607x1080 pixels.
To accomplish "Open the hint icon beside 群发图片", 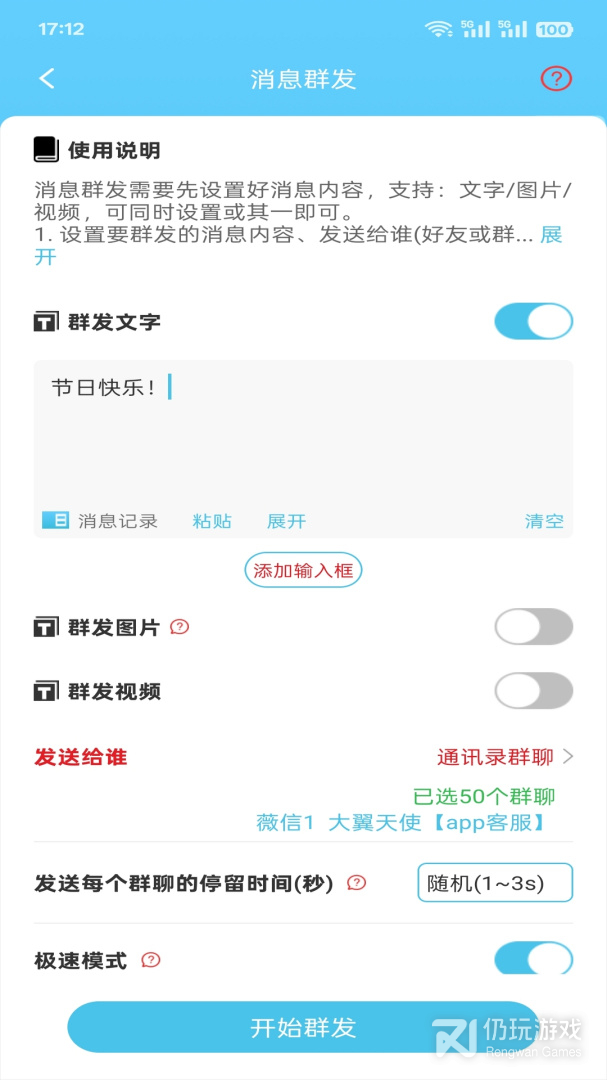I will coord(180,627).
